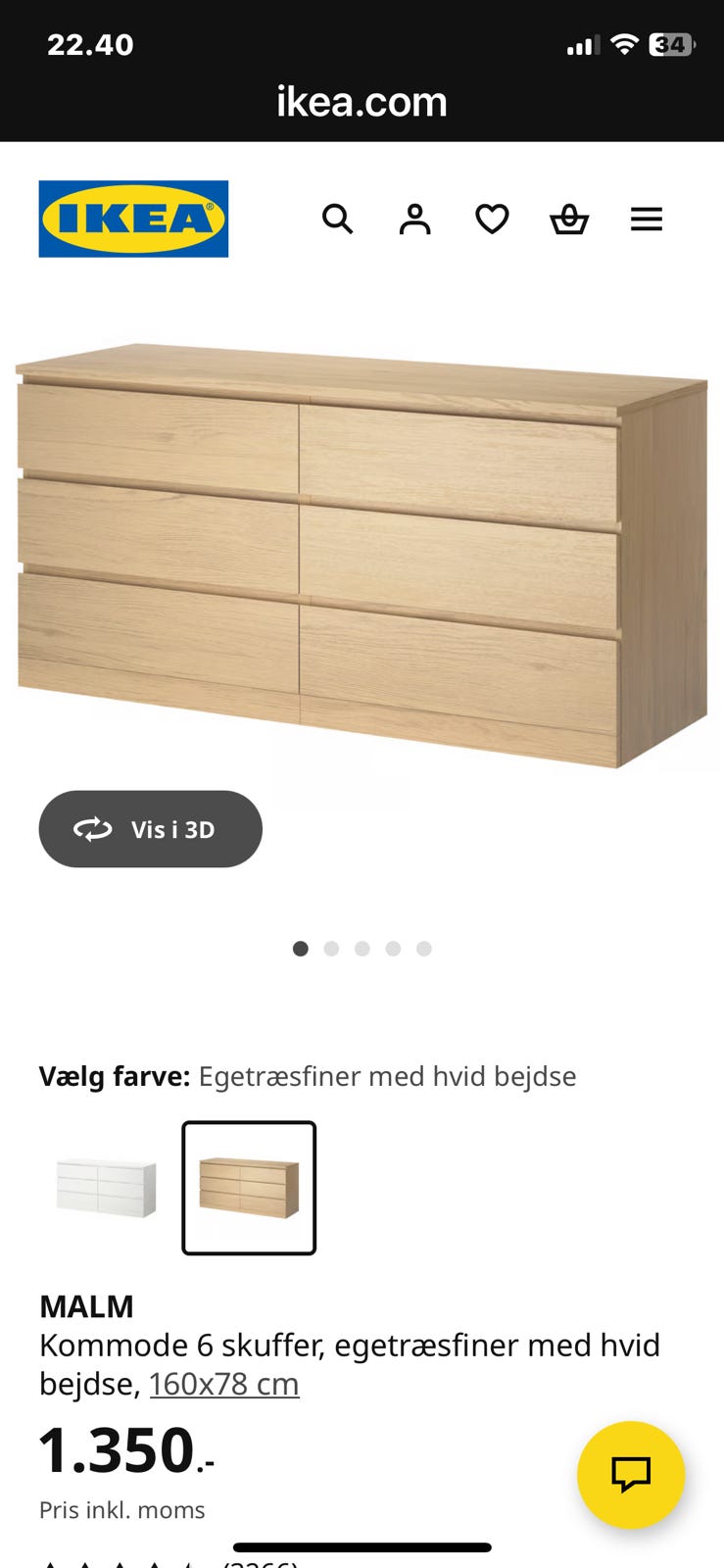Open the shopping basket icon
Image resolution: width=724 pixels, height=1568 pixels.
568,219
